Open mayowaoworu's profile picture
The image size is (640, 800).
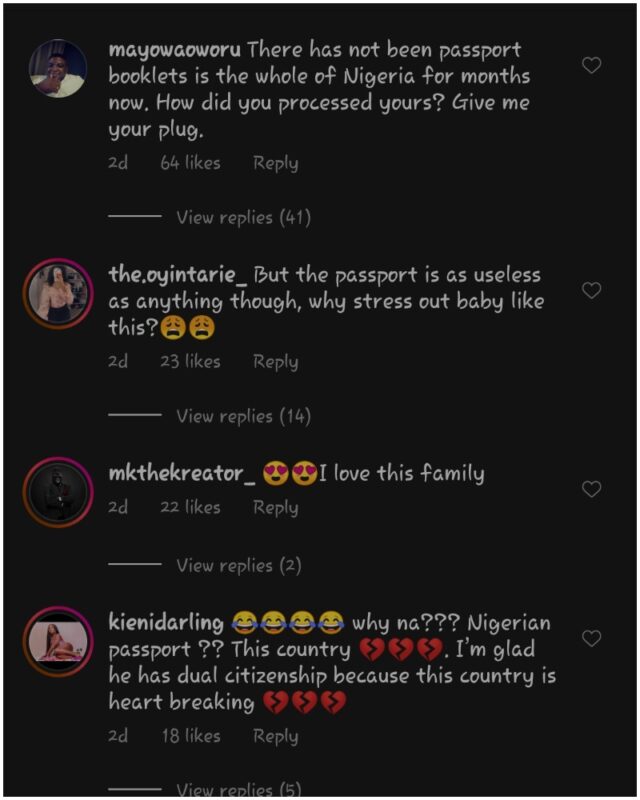tap(57, 69)
